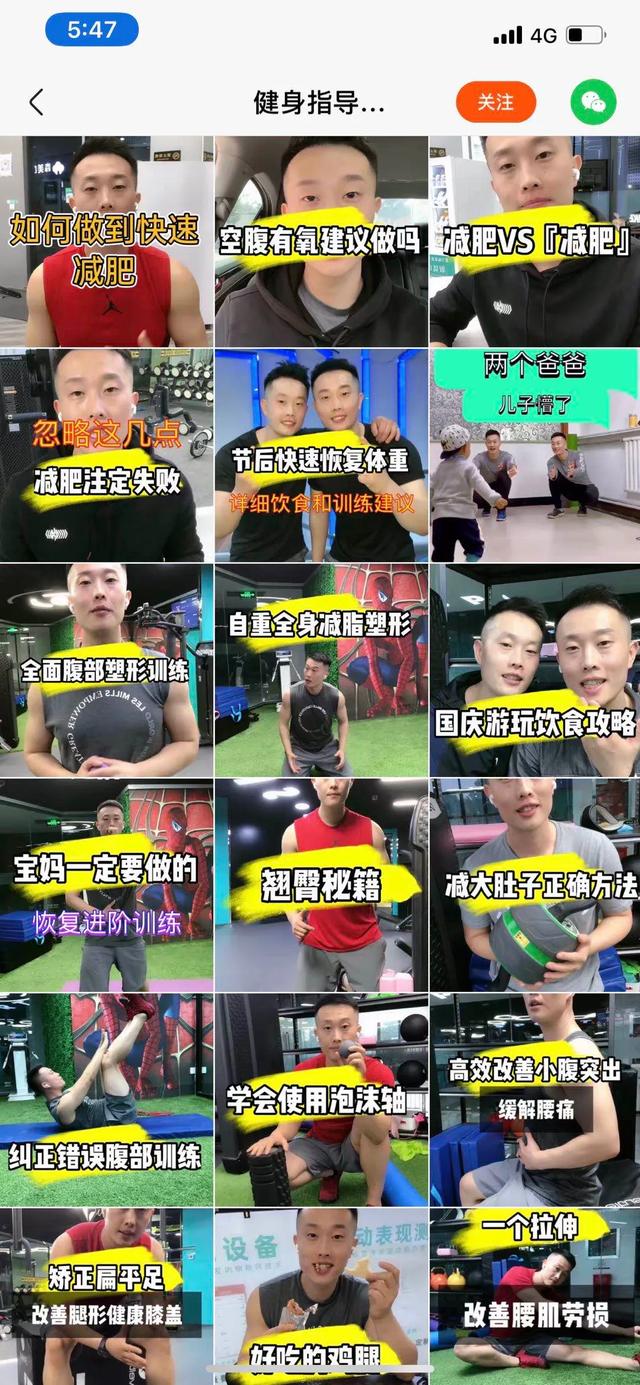View the 减肥注定失败 video
The width and height of the screenshot is (640, 1385).
106,455
